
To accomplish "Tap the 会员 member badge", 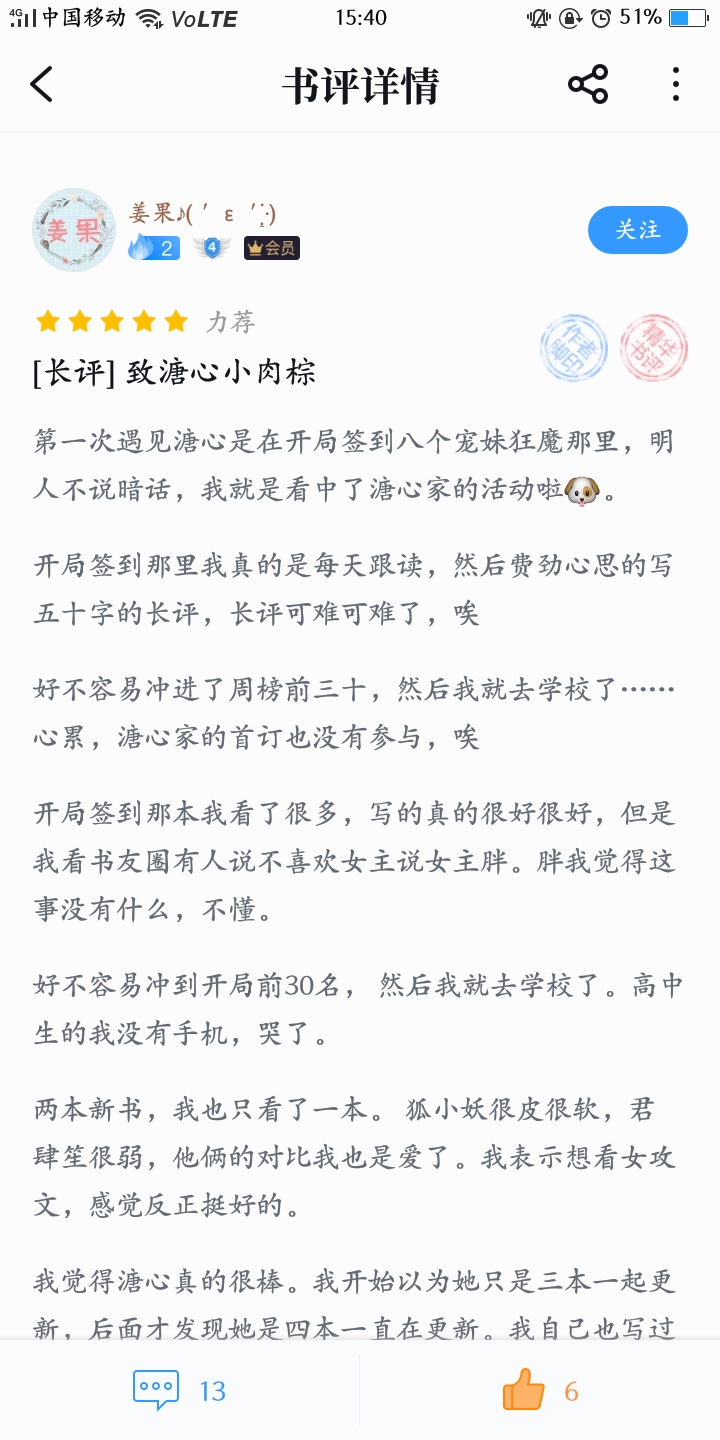I will click(x=272, y=248).
